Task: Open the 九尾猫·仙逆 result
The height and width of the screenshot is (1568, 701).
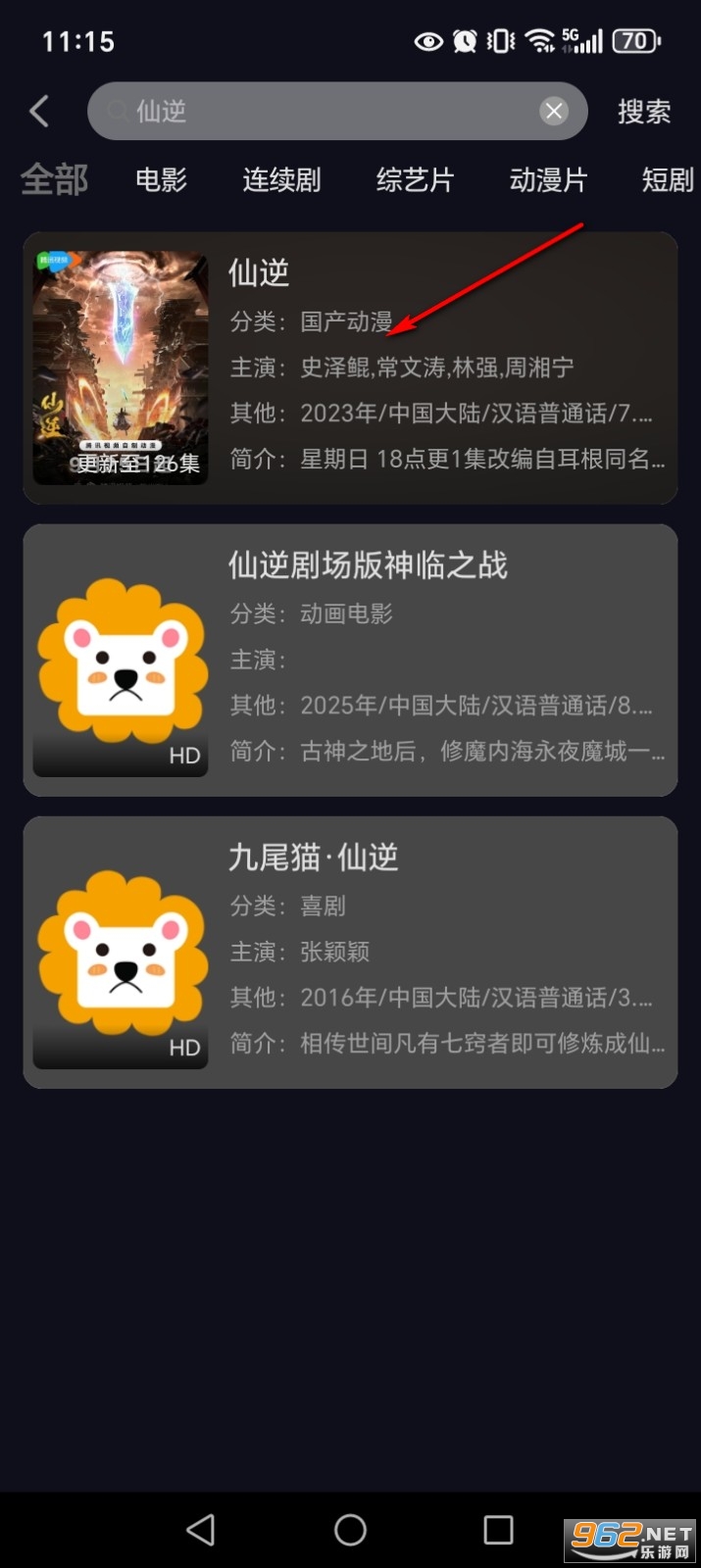Action: [x=350, y=952]
